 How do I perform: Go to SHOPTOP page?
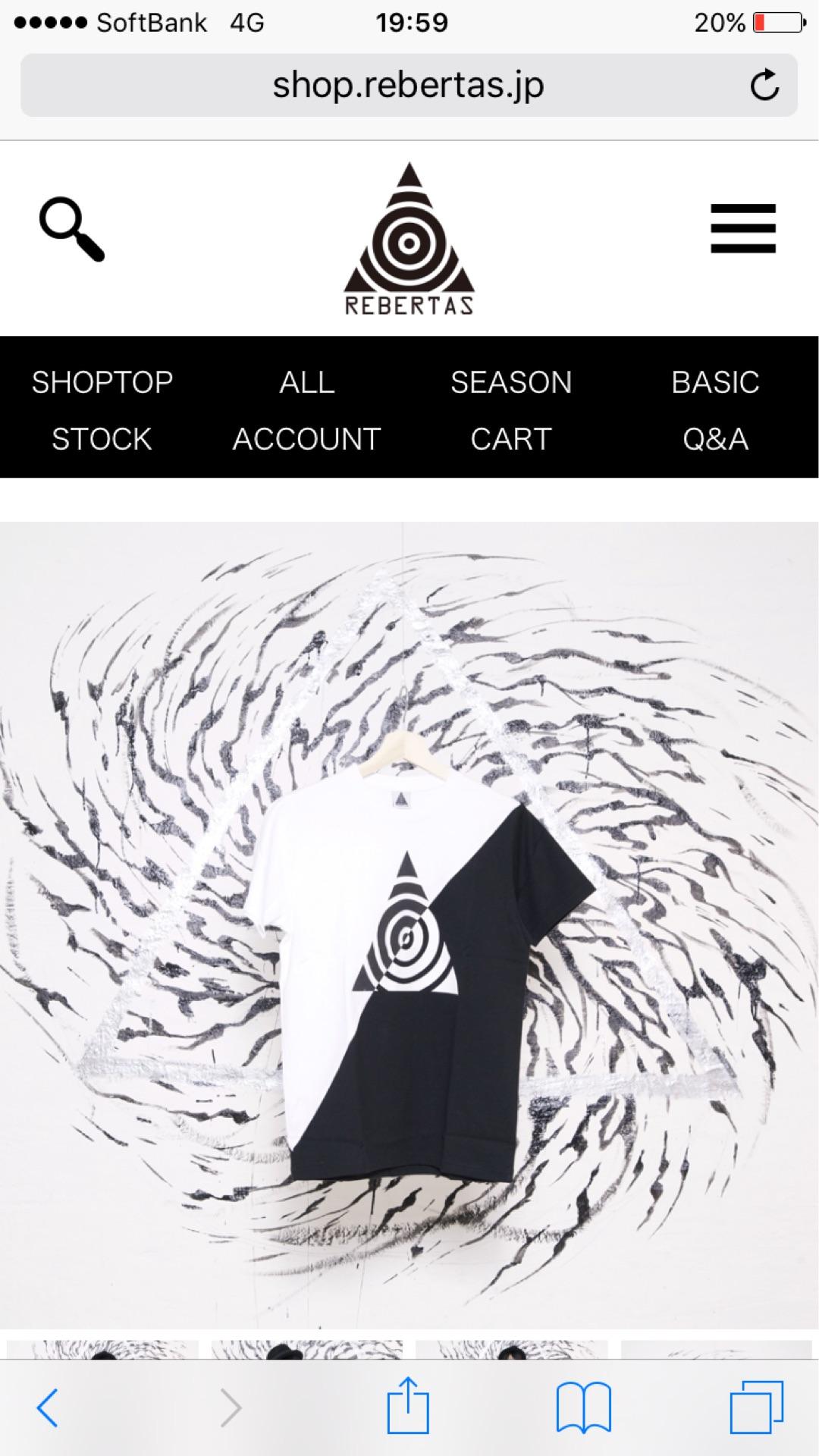102,382
